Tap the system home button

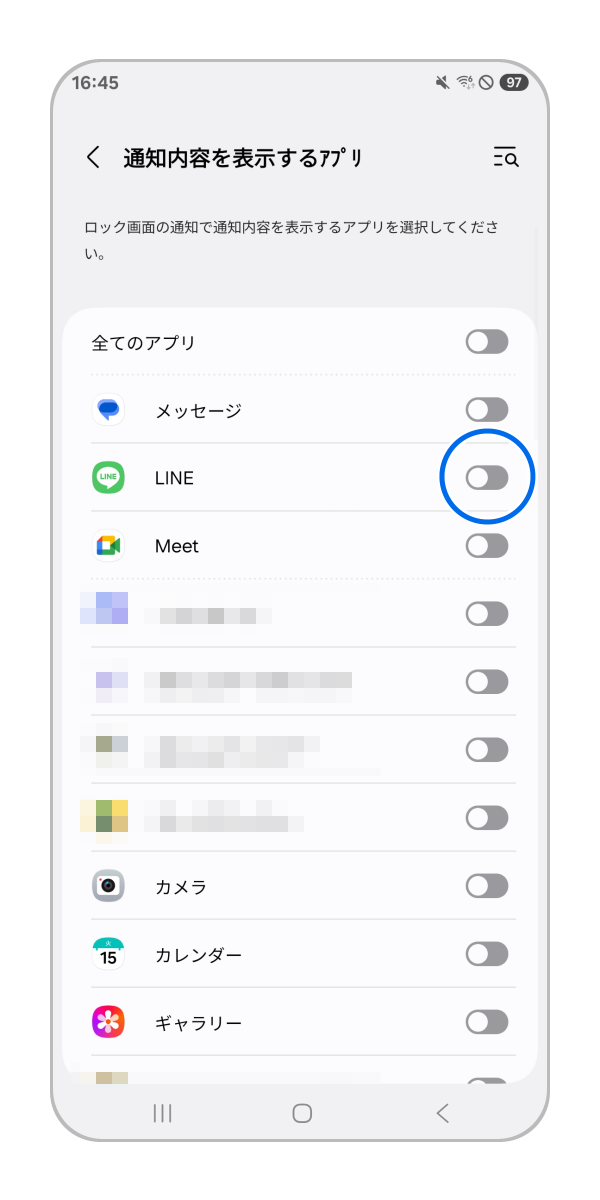point(302,1113)
